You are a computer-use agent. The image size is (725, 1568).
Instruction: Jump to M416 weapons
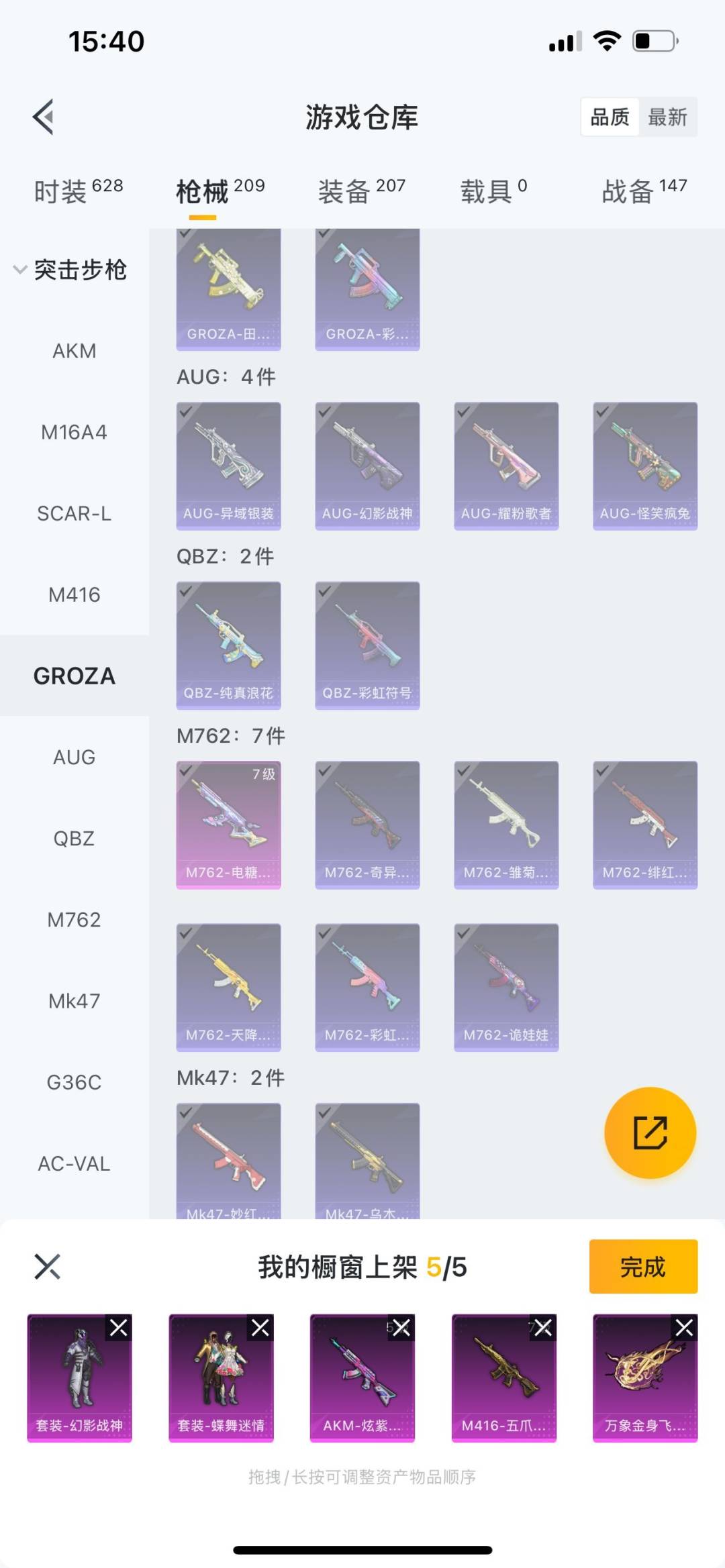tap(74, 594)
